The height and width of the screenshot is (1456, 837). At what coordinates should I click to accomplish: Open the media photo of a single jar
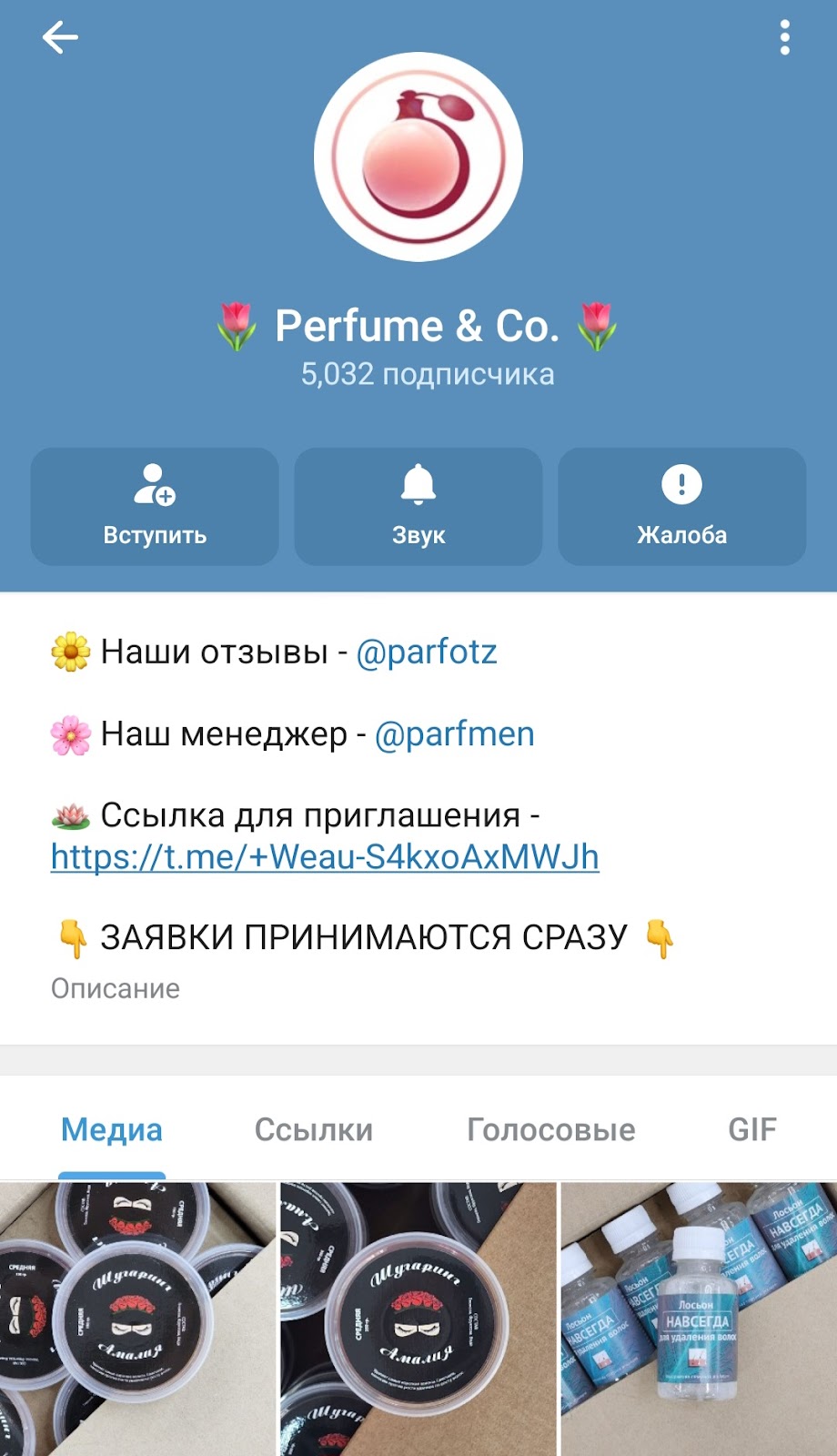418,1319
